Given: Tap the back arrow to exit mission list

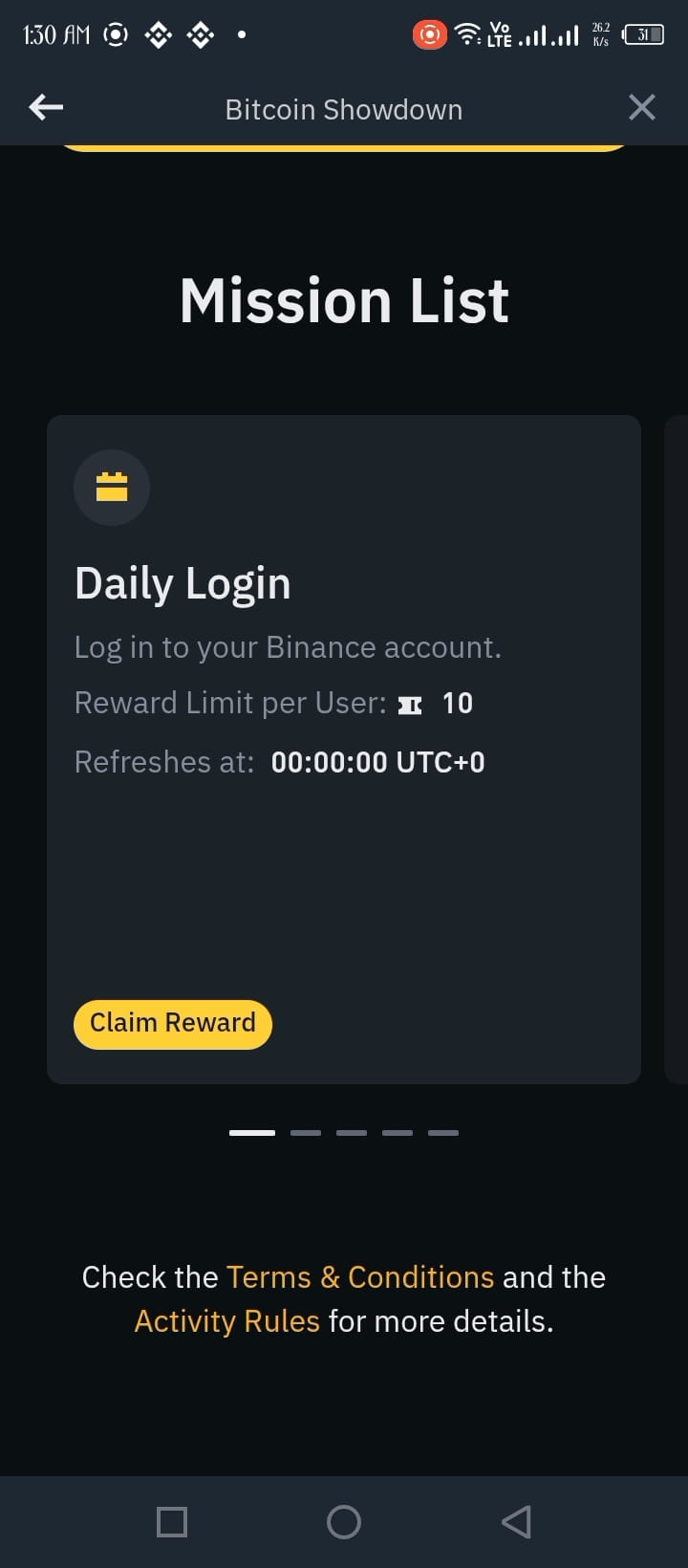Looking at the screenshot, I should (45, 107).
